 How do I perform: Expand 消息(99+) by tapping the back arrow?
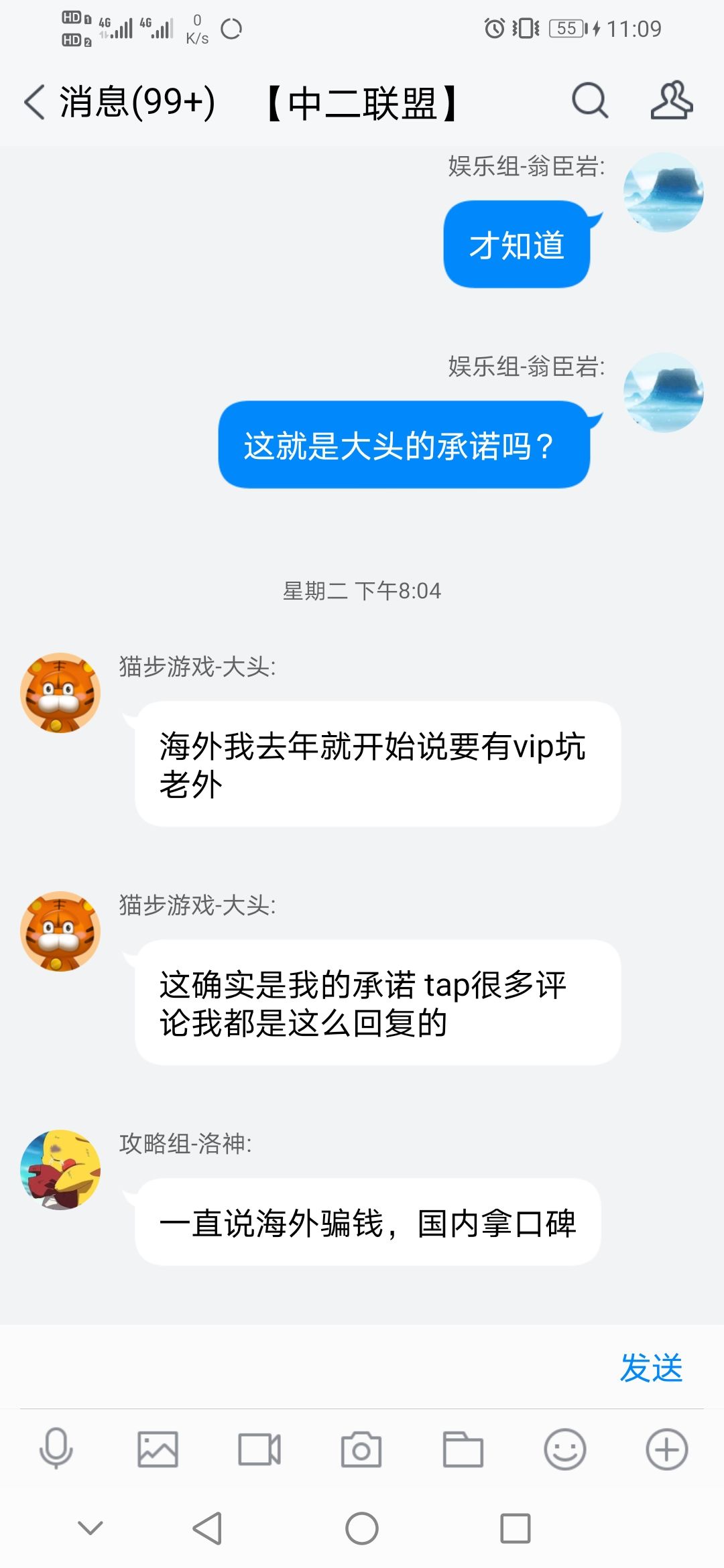coord(35,101)
